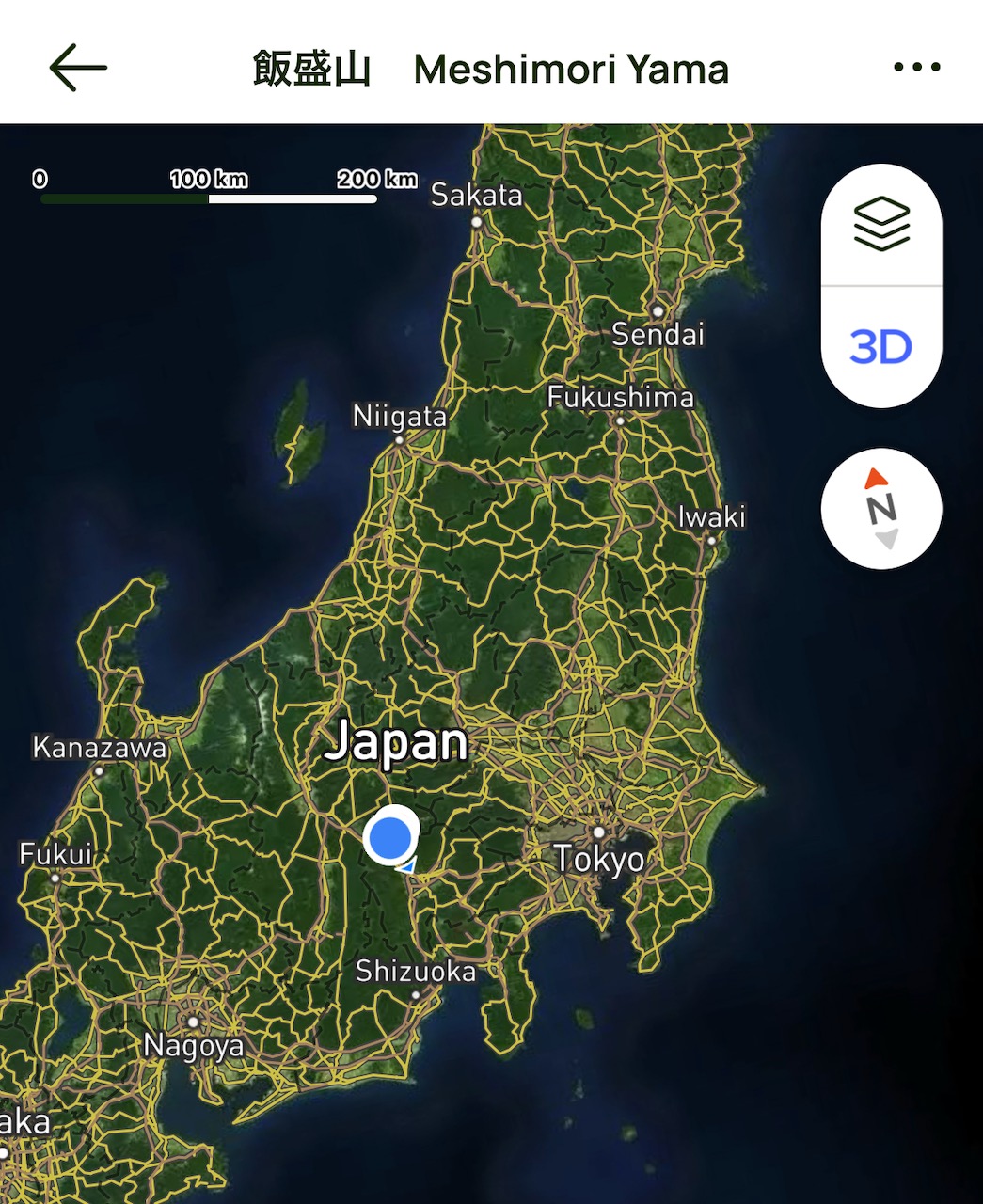Go back using the arrow
The image size is (983, 1204).
click(78, 68)
